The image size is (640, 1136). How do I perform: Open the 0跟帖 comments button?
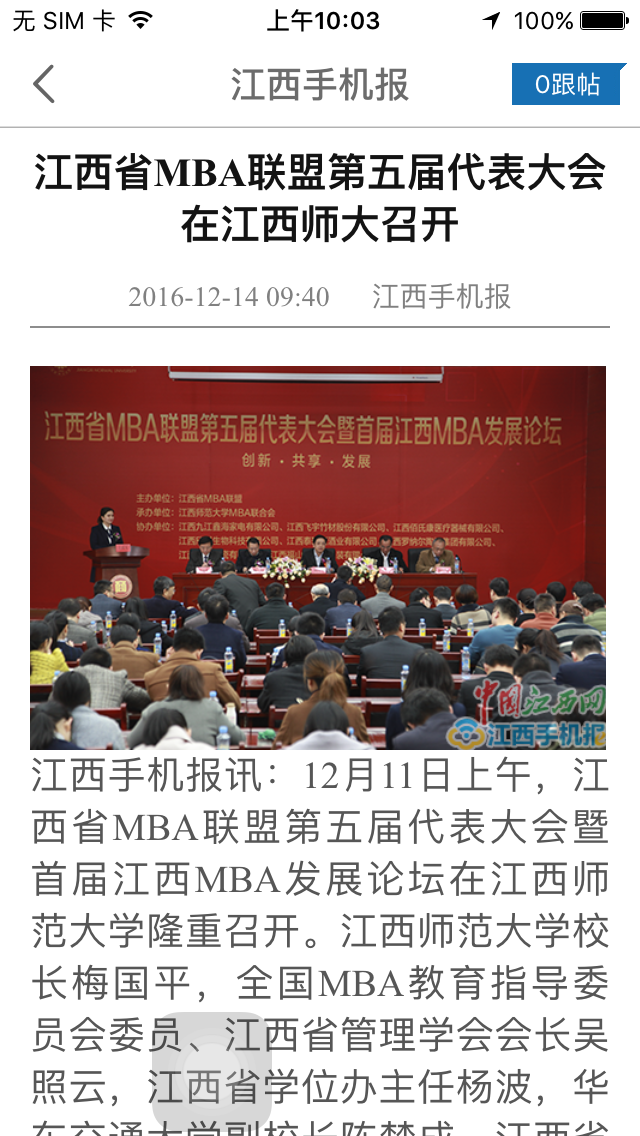pyautogui.click(x=568, y=84)
